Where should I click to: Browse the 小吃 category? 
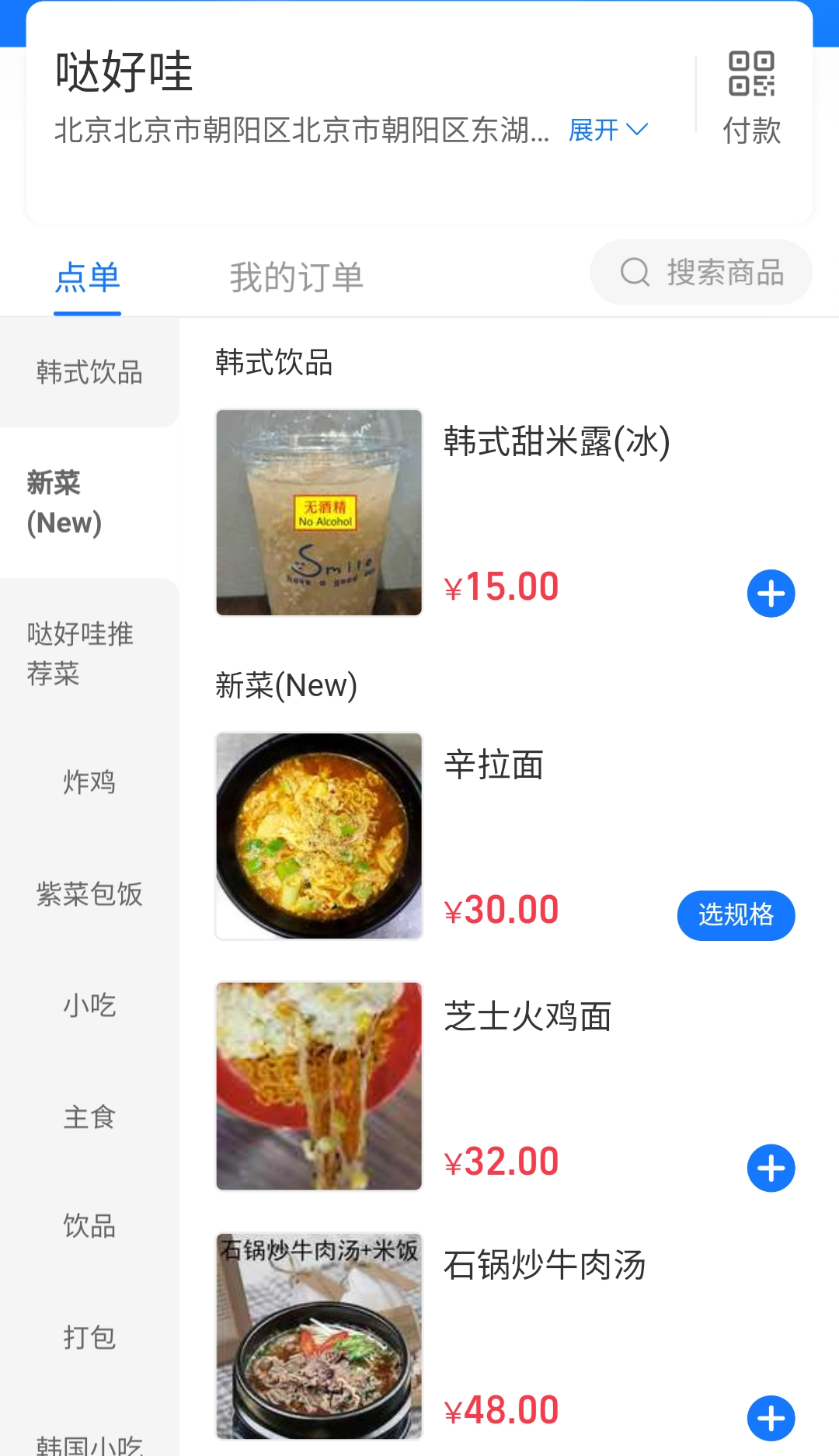tap(89, 1006)
